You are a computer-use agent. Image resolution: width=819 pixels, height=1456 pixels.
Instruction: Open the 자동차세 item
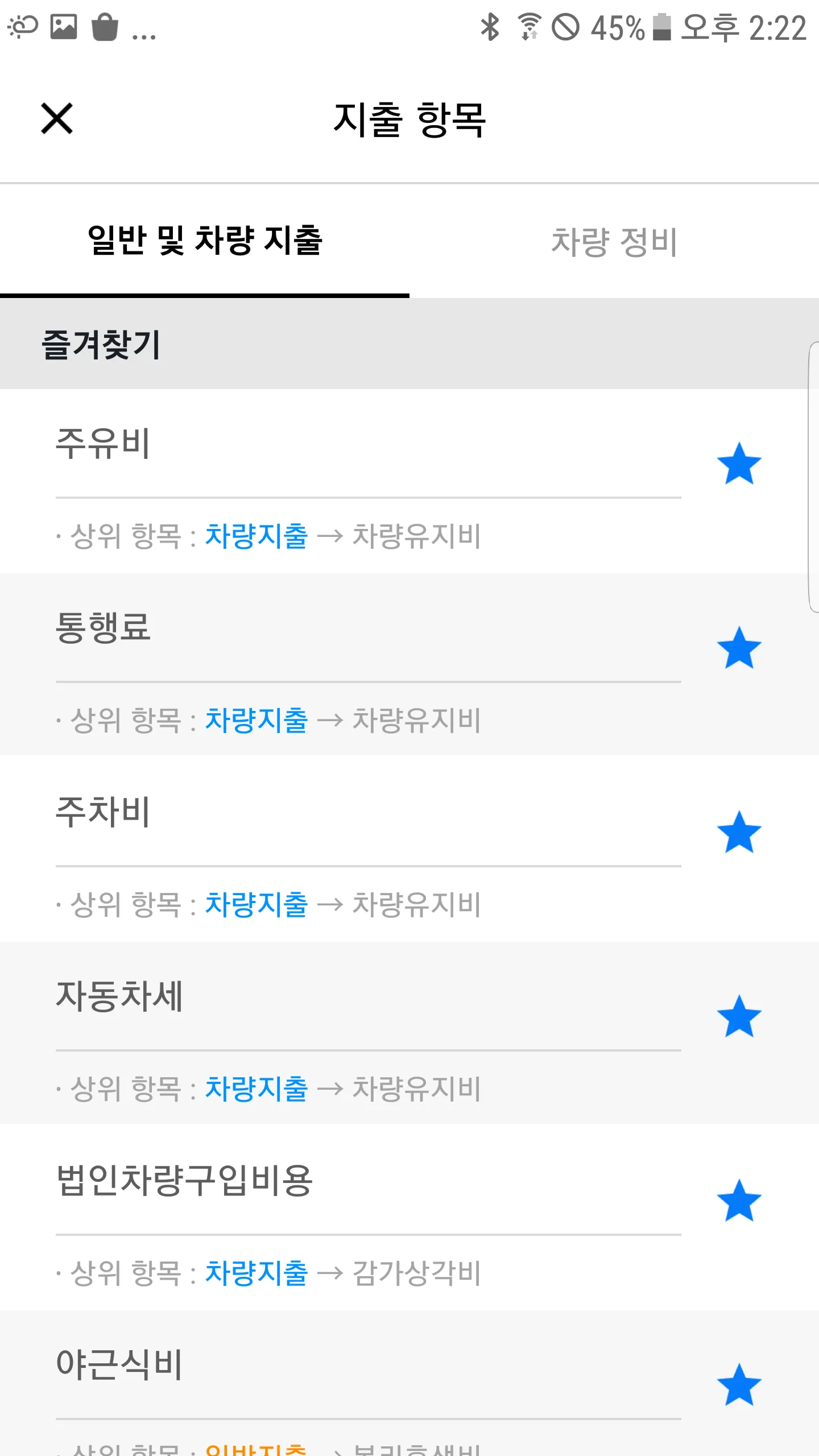119,996
